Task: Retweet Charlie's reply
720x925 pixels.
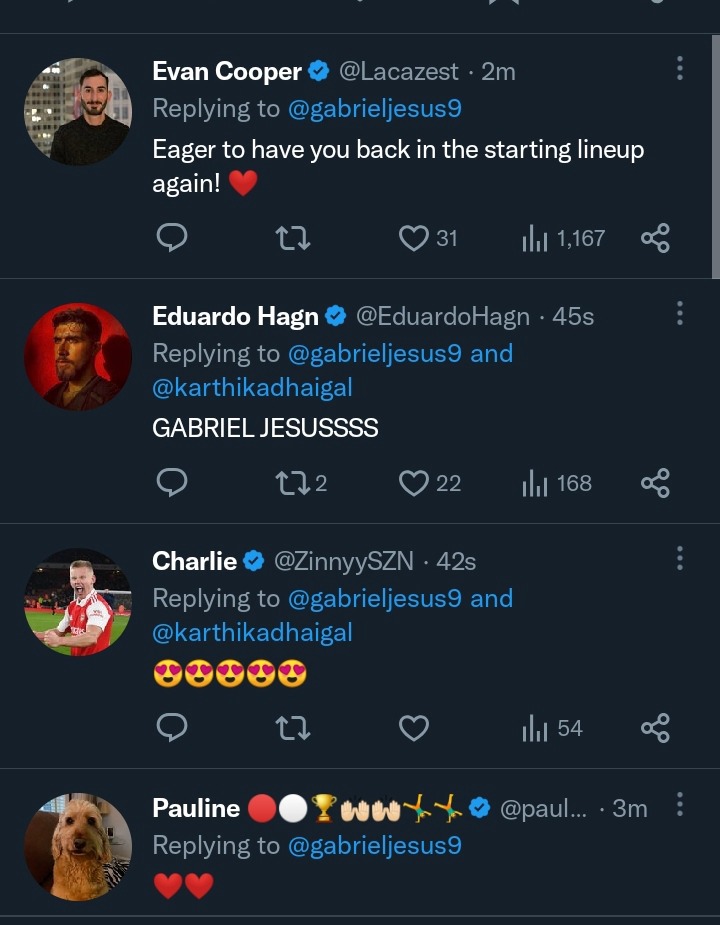Action: 292,728
